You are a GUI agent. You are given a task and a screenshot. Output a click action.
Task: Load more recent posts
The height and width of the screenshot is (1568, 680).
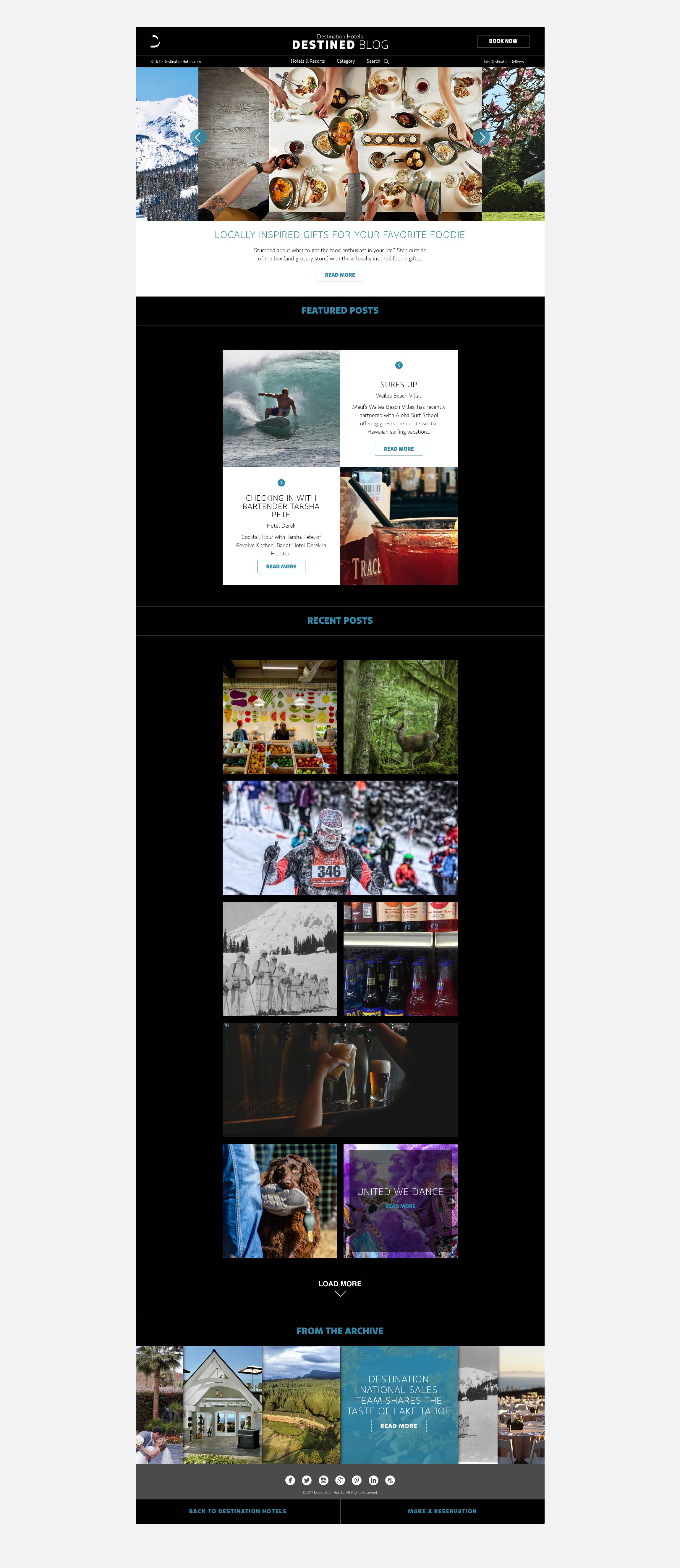tap(340, 1288)
